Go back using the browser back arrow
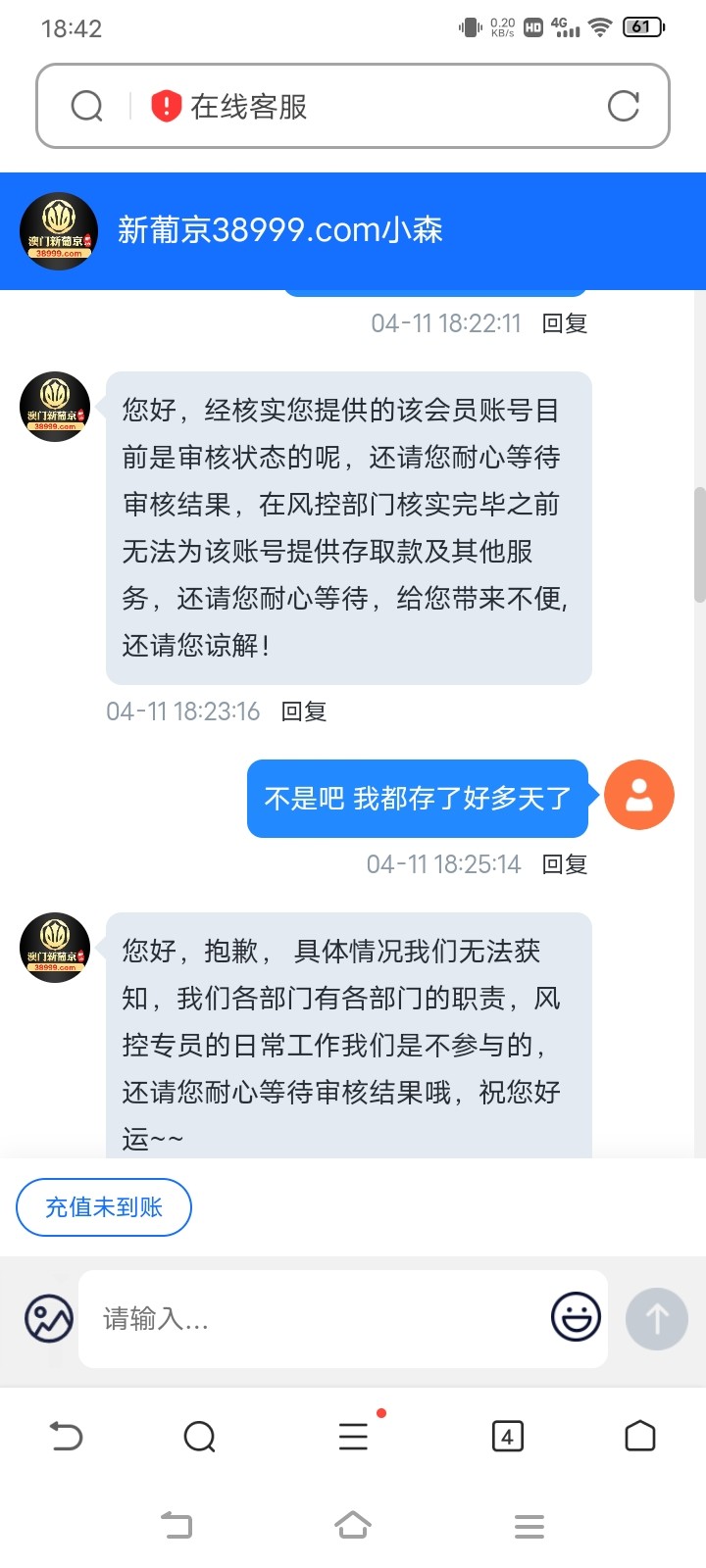The width and height of the screenshot is (706, 1568). tap(66, 1437)
